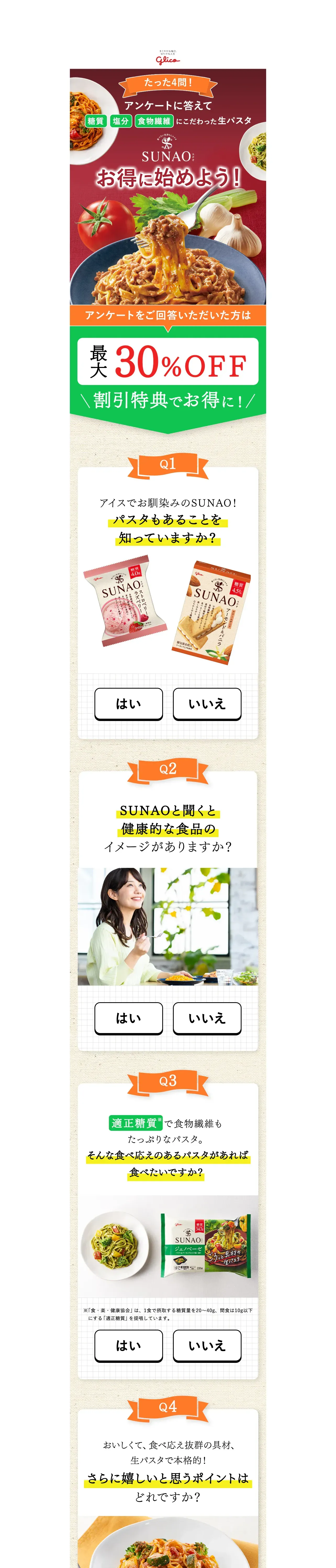The height and width of the screenshot is (1568, 336).
Task: Choose いいえ for Q2 healthy image question
Action: coord(207,1018)
